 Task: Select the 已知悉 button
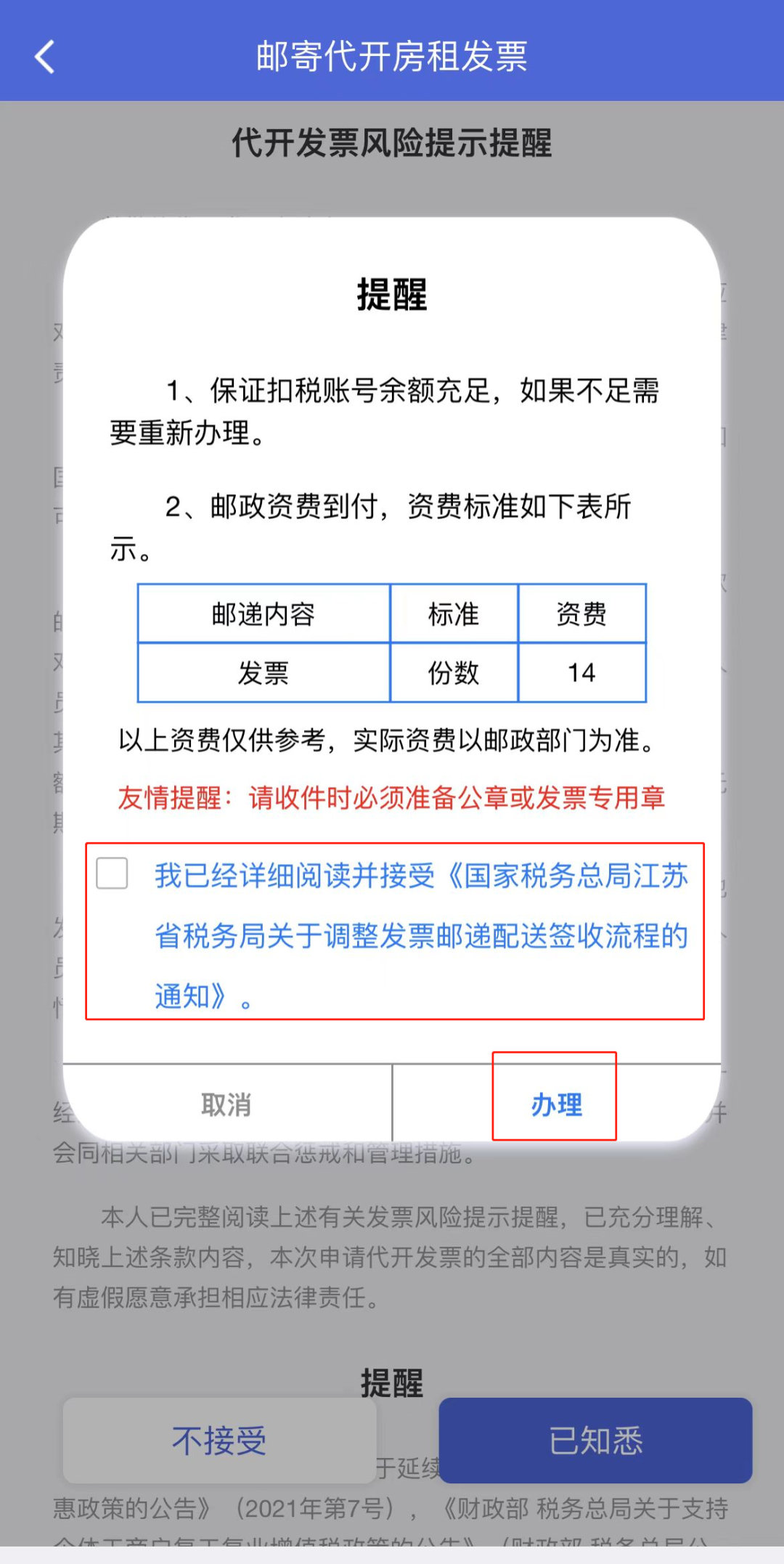click(595, 1441)
